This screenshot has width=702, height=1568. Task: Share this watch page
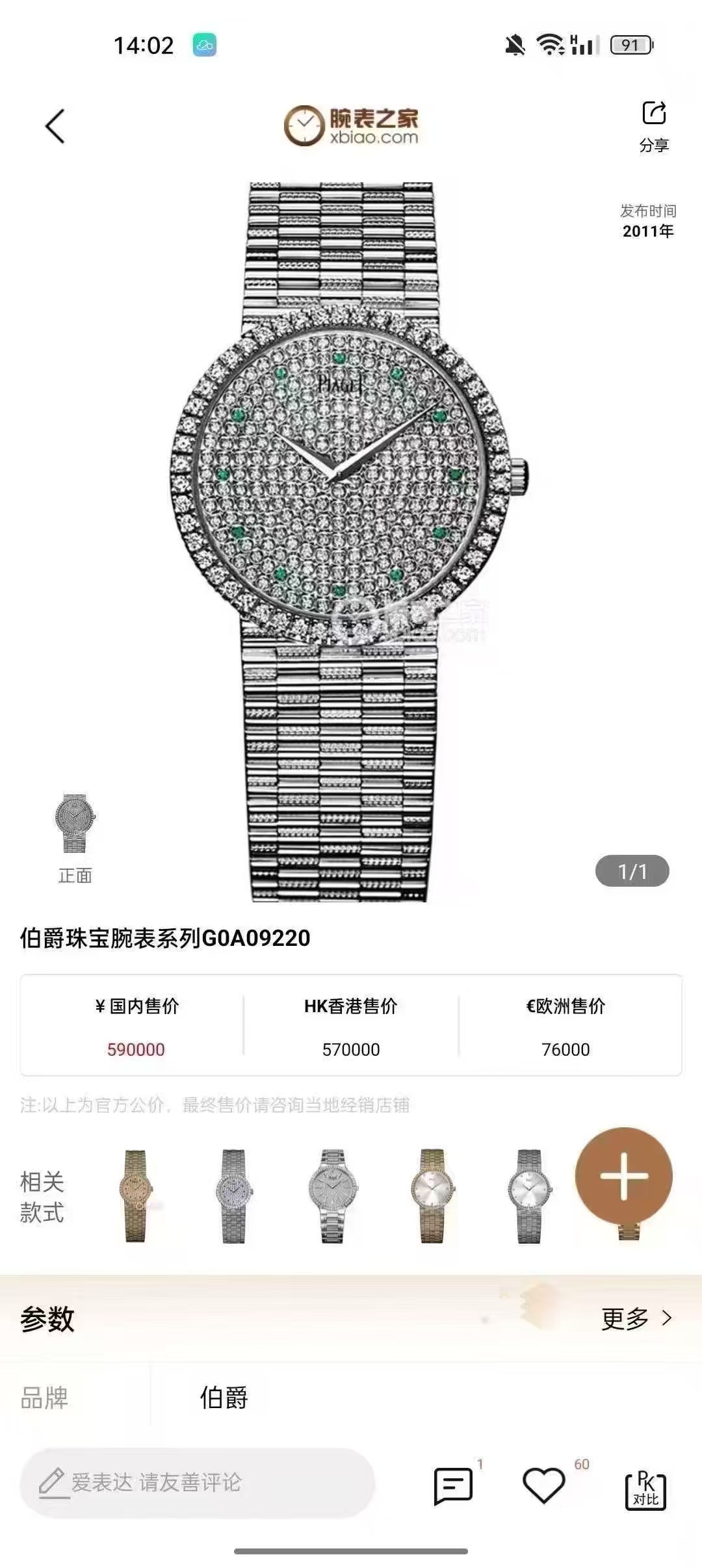(654, 125)
